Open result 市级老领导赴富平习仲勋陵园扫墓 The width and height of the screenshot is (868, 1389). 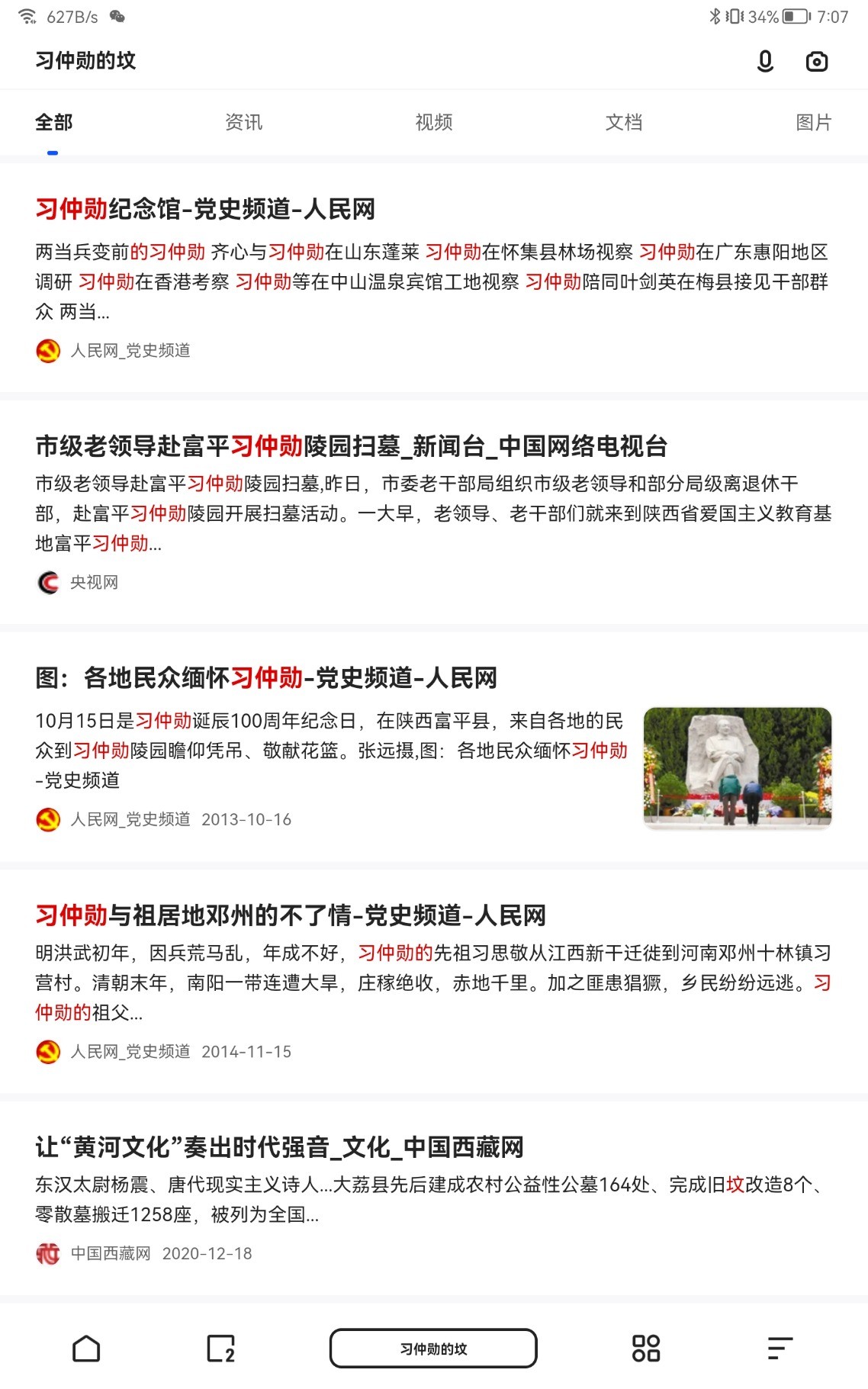352,446
